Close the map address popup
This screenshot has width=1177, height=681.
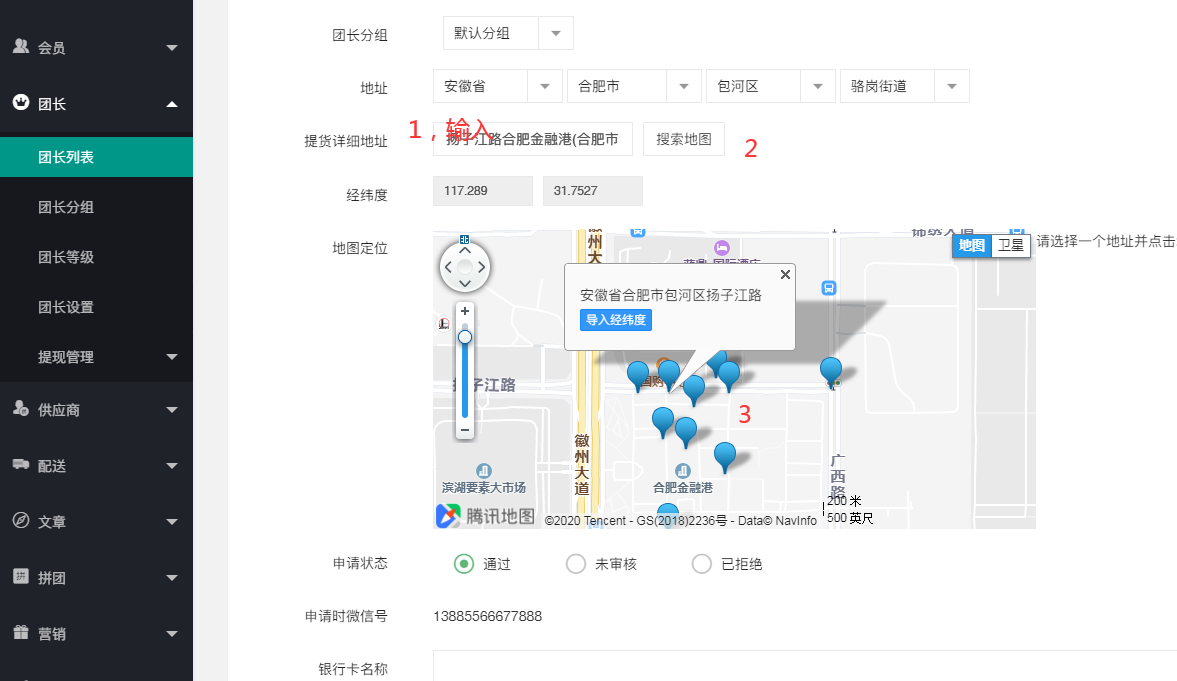click(x=785, y=274)
